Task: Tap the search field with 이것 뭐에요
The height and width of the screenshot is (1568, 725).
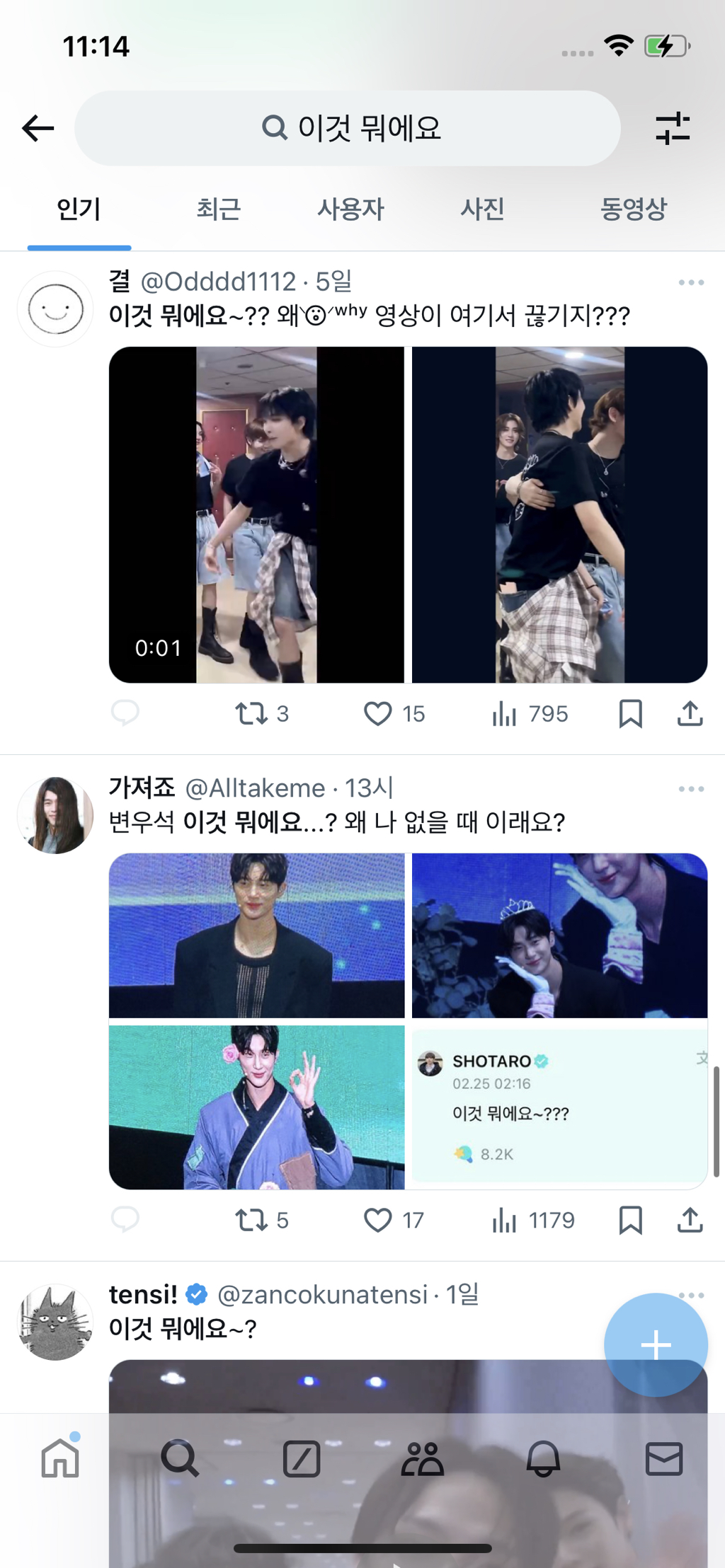Action: click(x=348, y=128)
